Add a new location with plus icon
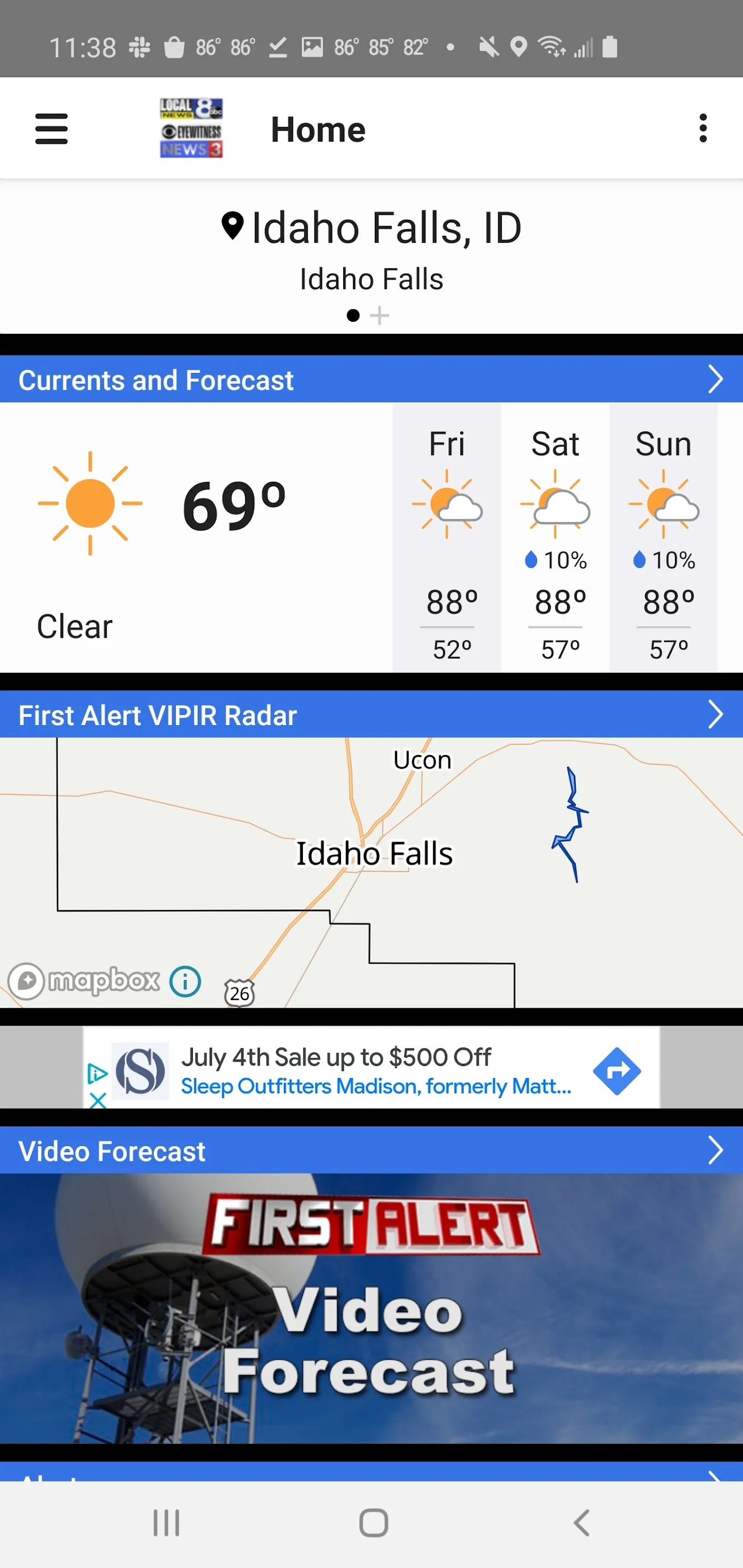 click(380, 315)
